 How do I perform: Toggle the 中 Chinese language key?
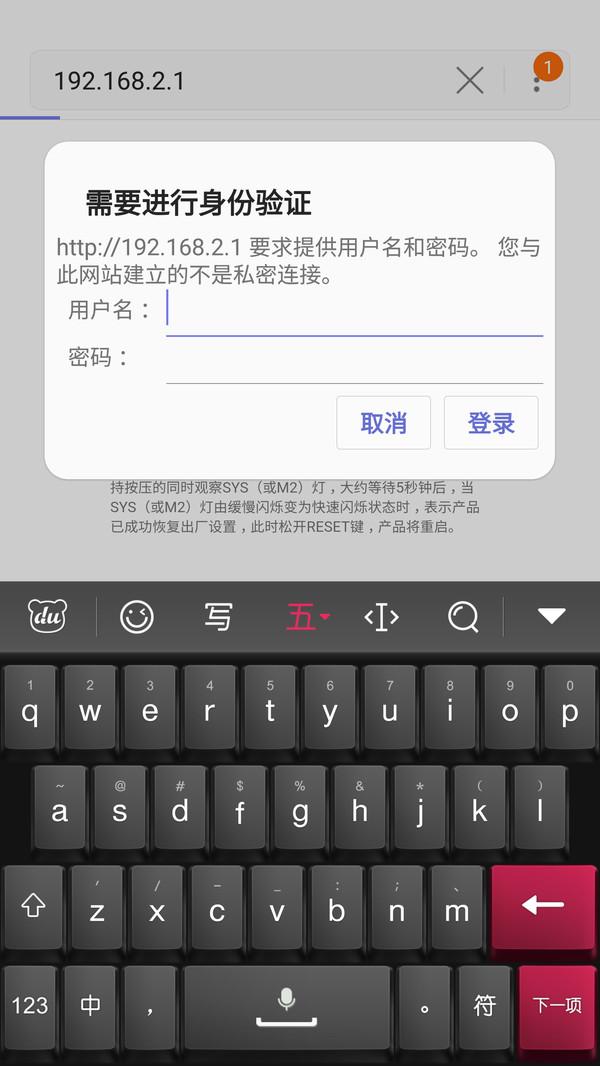tap(91, 1005)
